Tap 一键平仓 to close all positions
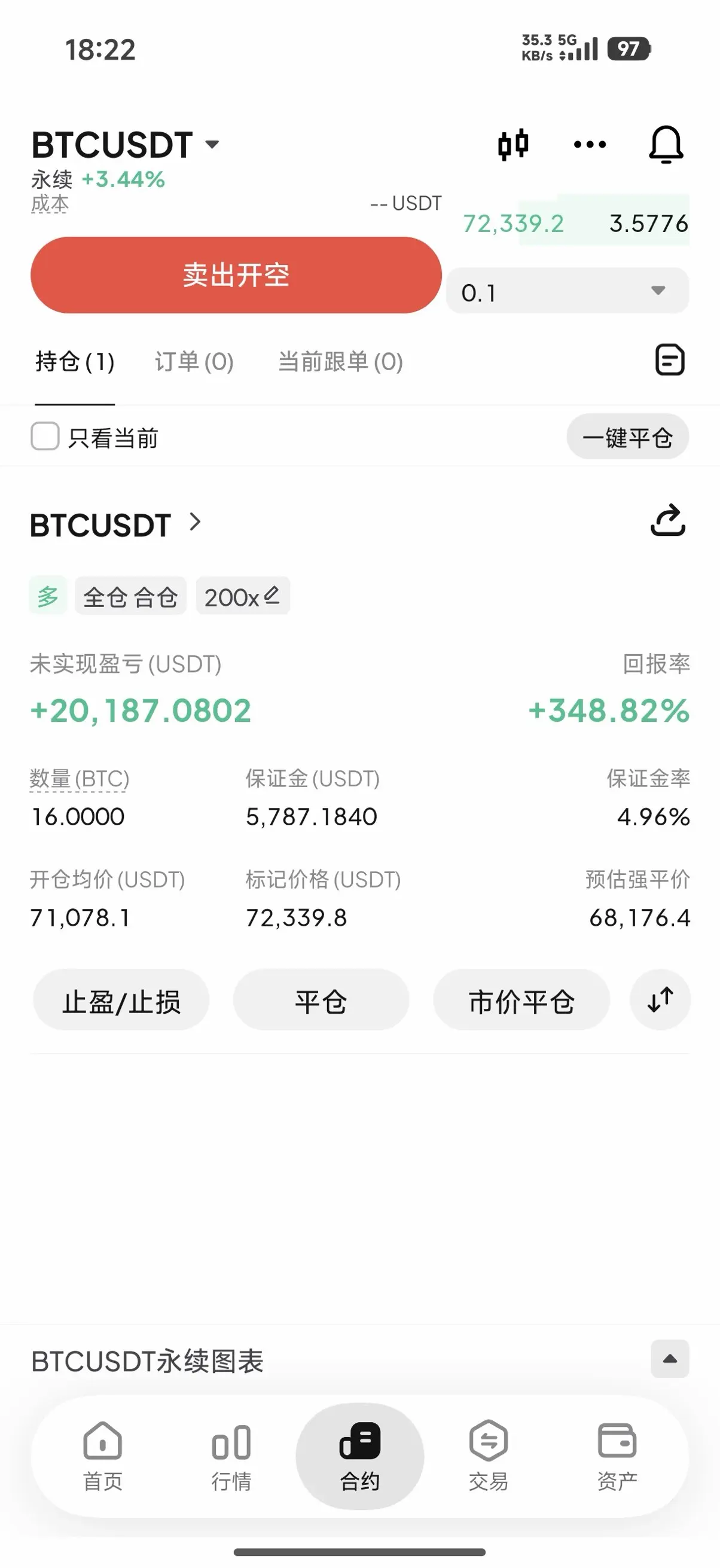The height and width of the screenshot is (1568, 720). 627,437
